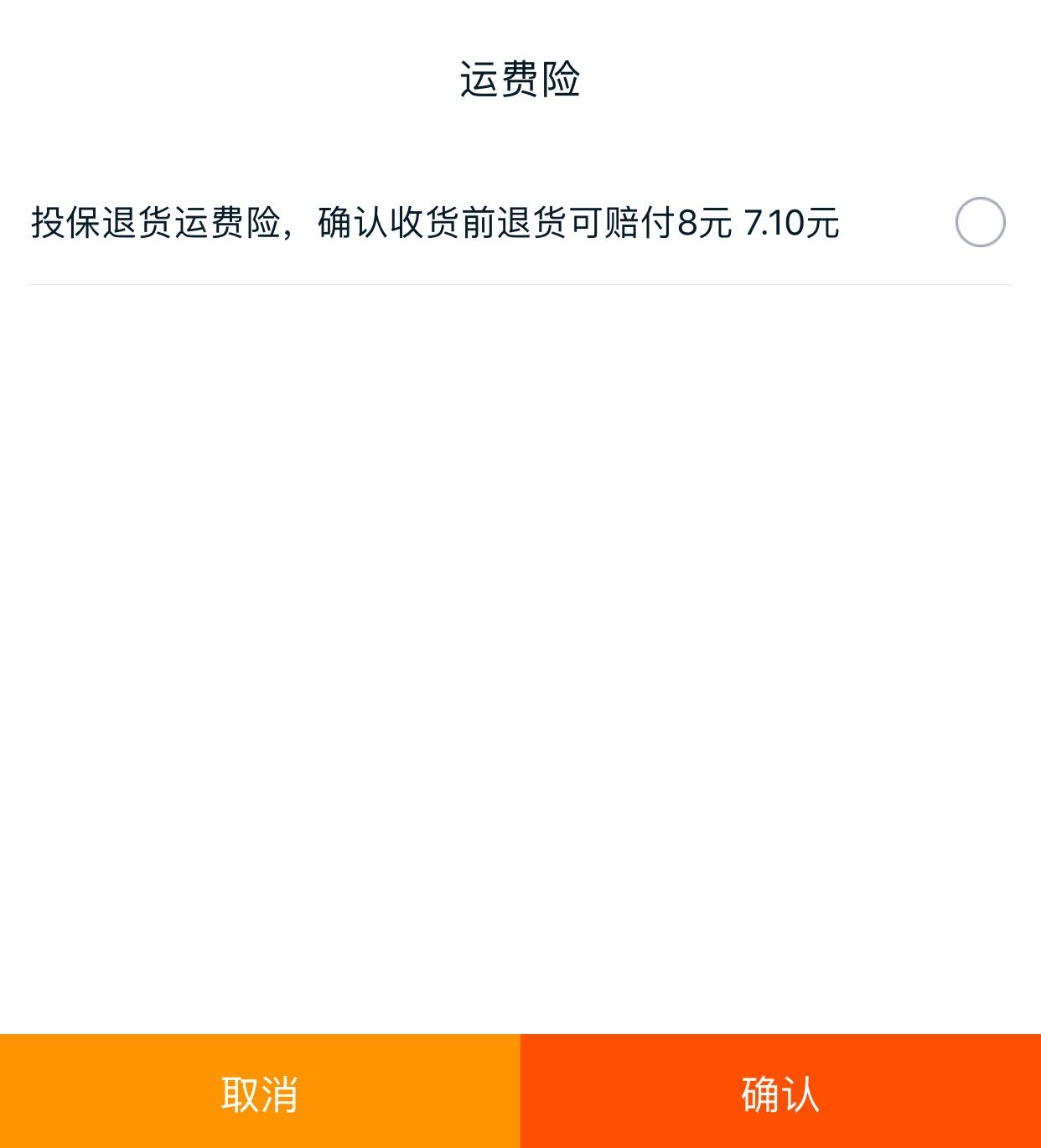This screenshot has width=1041, height=1148.
Task: Click the 7.10元 premium price text
Action: tap(792, 221)
